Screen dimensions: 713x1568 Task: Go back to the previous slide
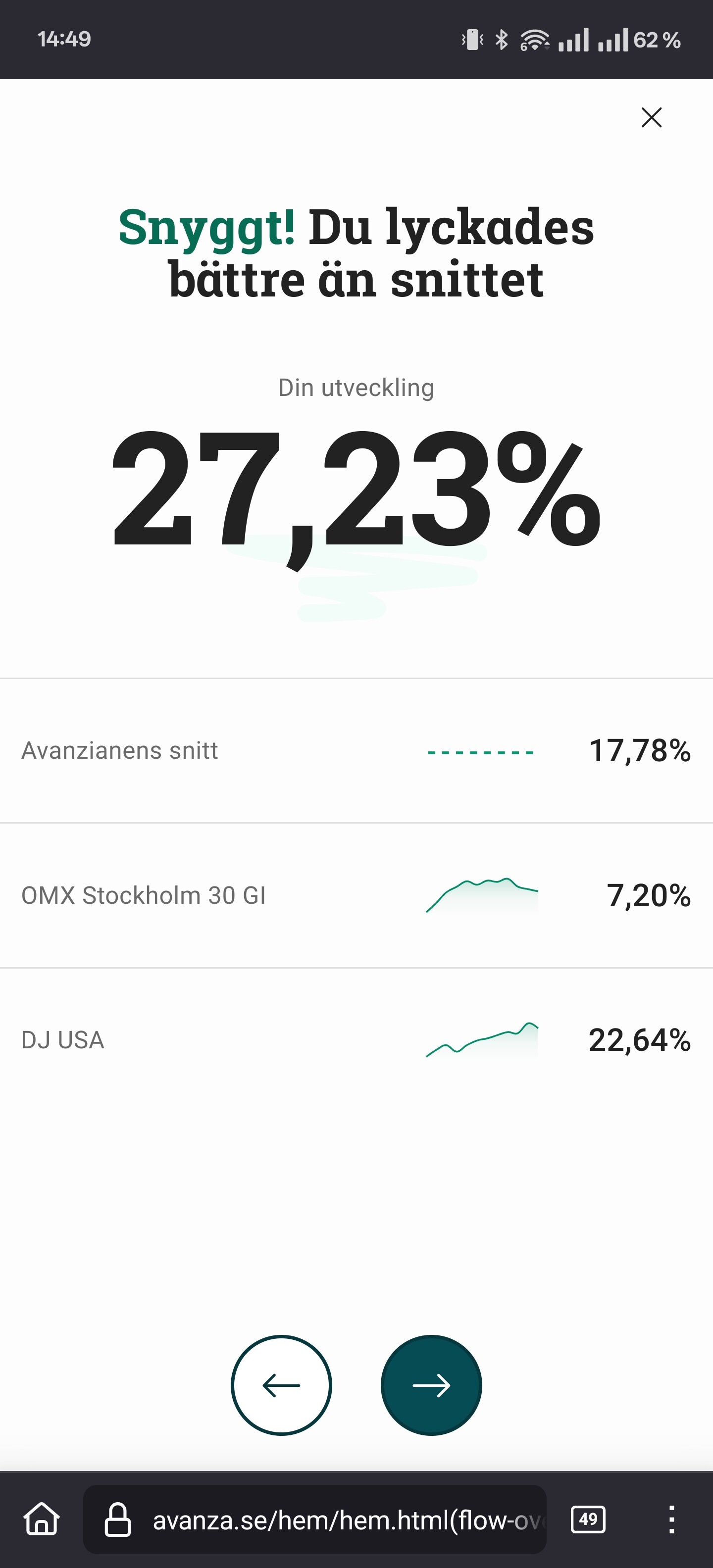[x=281, y=1385]
